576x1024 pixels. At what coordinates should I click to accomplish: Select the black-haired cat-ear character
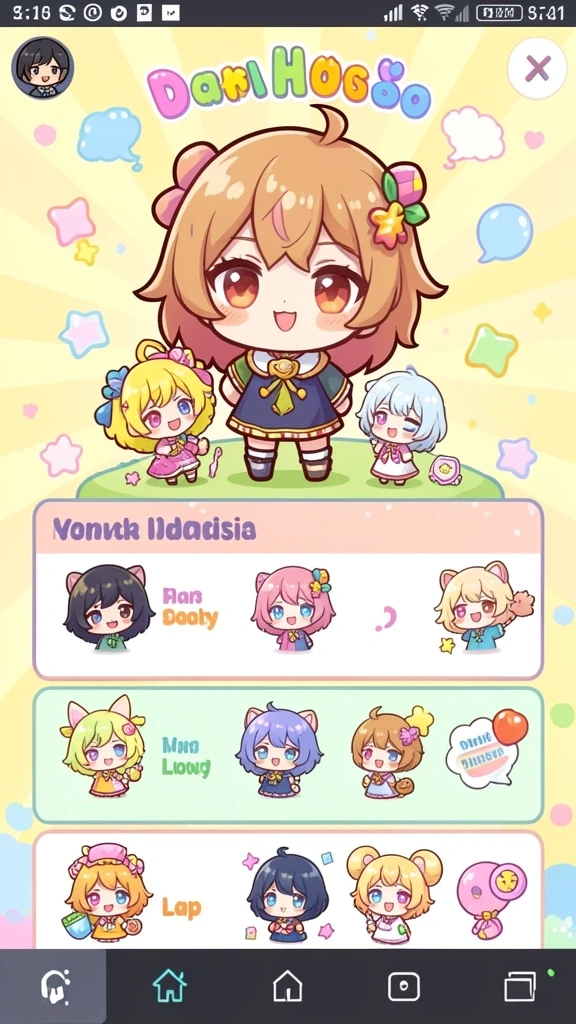pyautogui.click(x=108, y=608)
